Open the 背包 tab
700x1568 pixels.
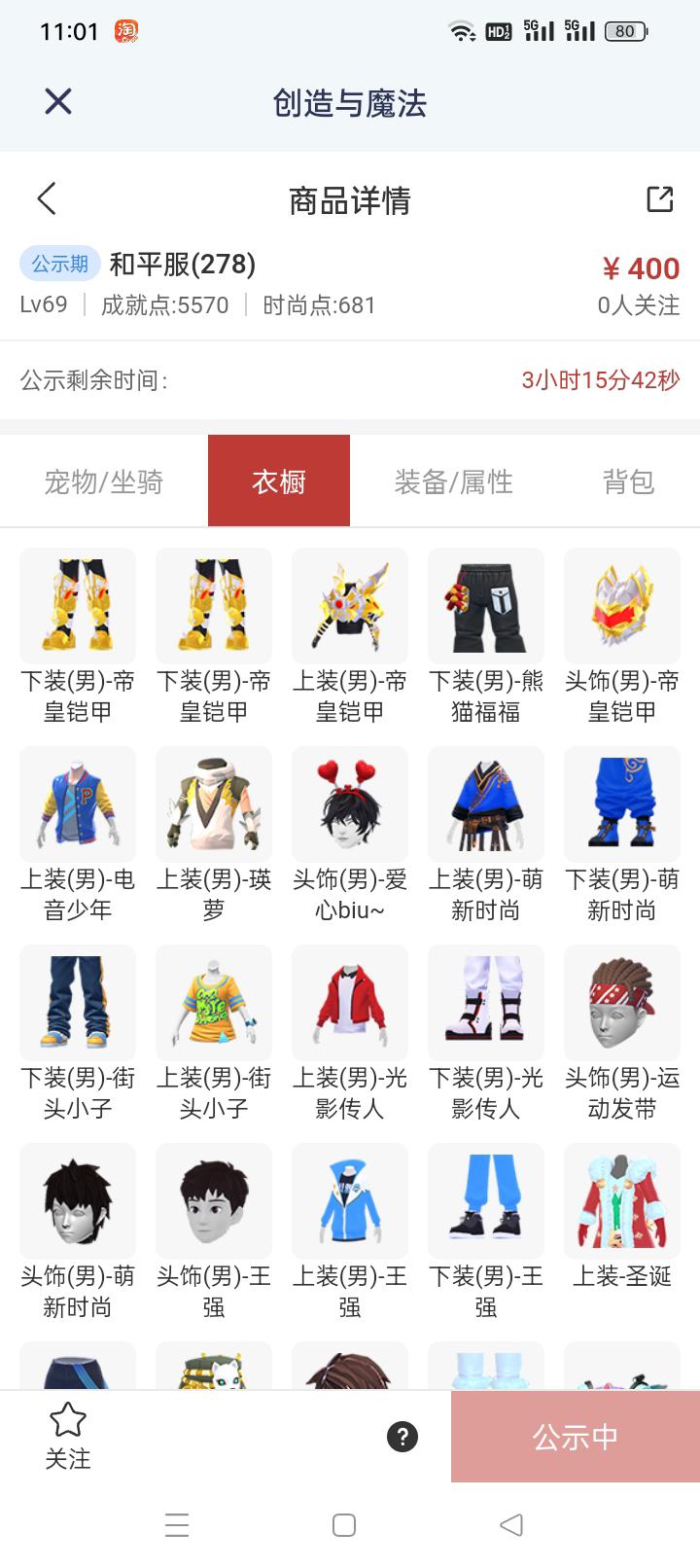pos(628,481)
